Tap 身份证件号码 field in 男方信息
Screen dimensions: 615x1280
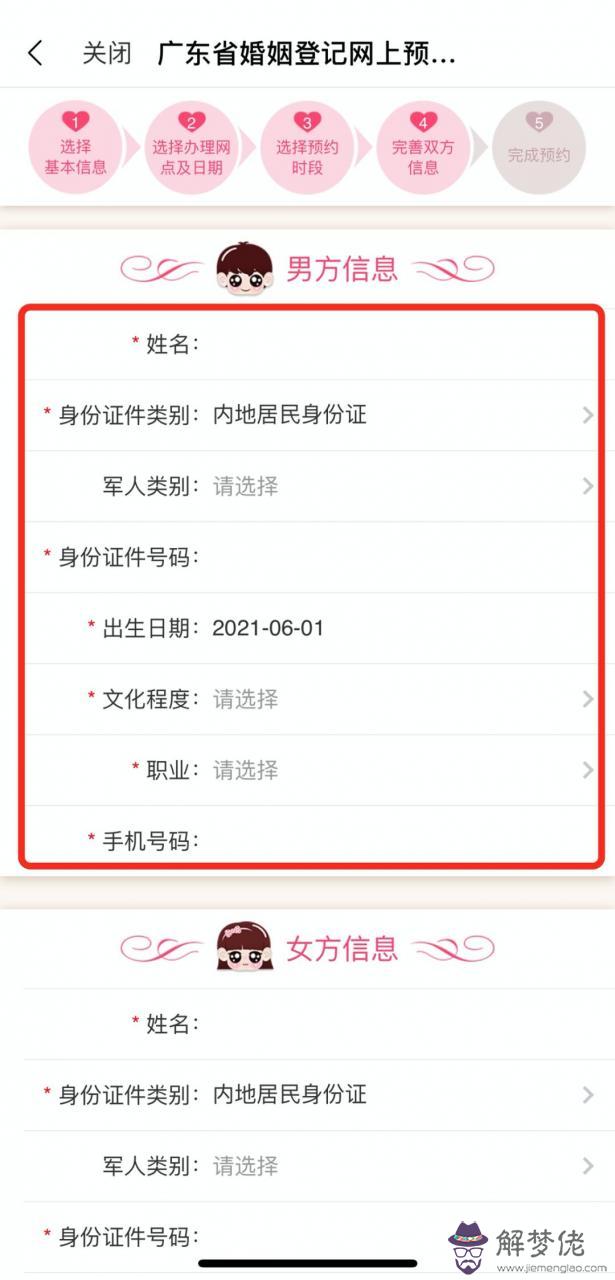point(400,557)
